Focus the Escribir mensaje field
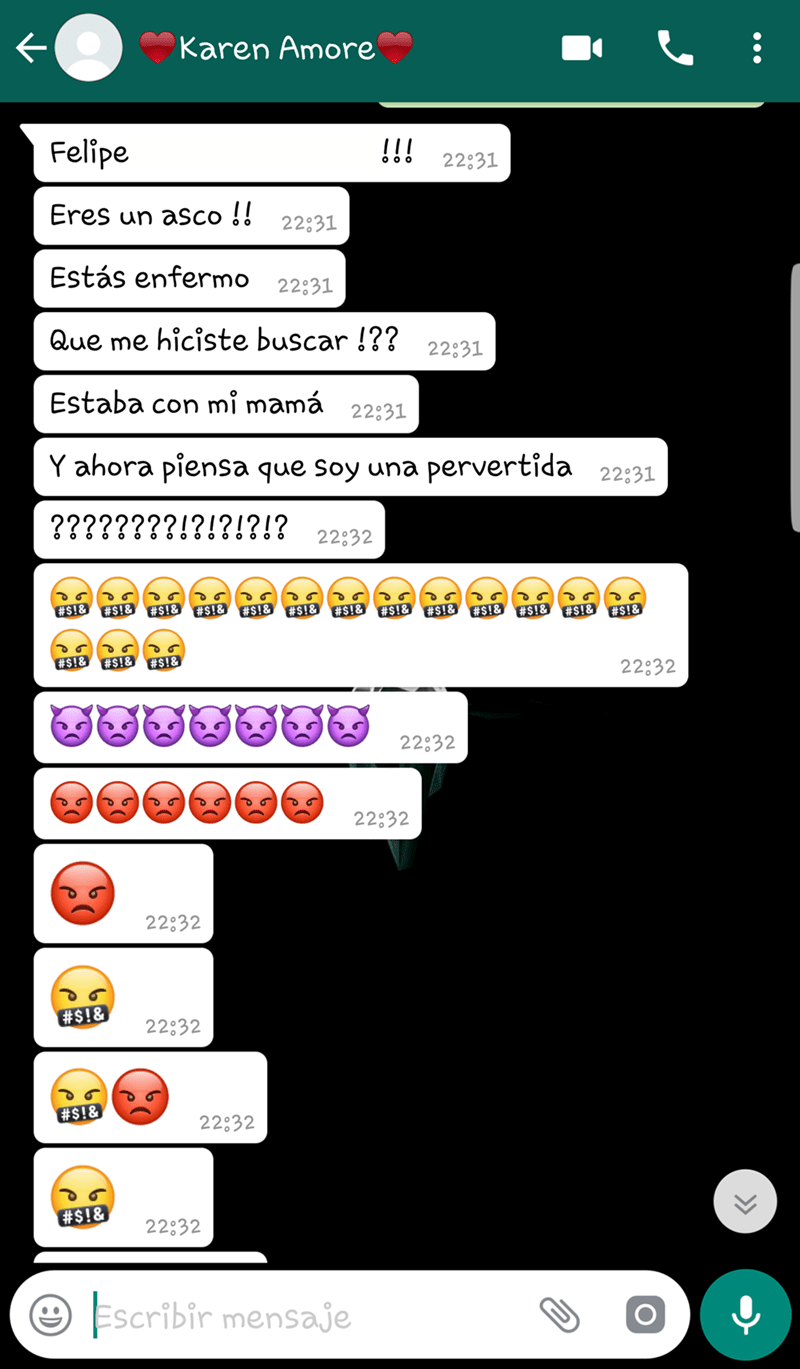800x1369 pixels. (x=300, y=1316)
